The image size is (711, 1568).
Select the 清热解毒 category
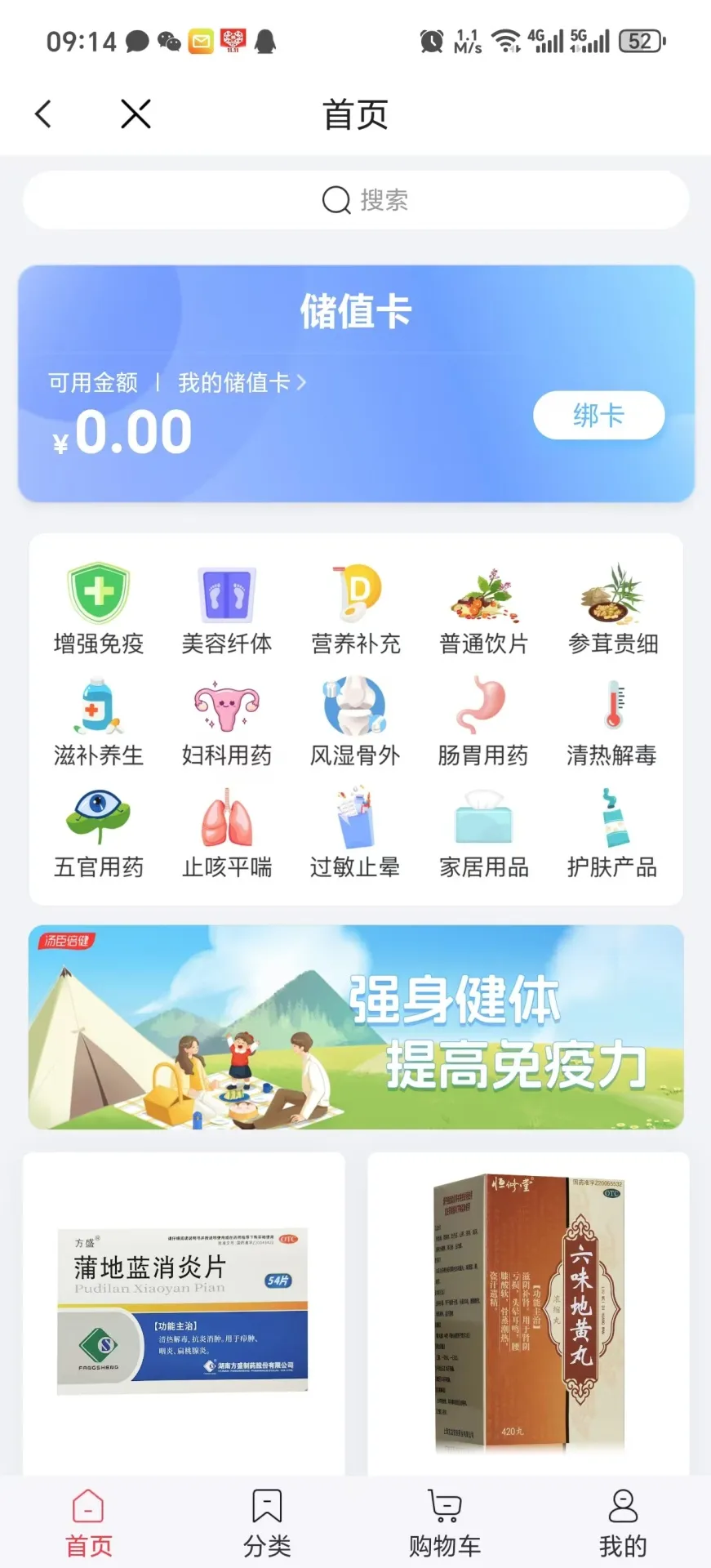[612, 722]
